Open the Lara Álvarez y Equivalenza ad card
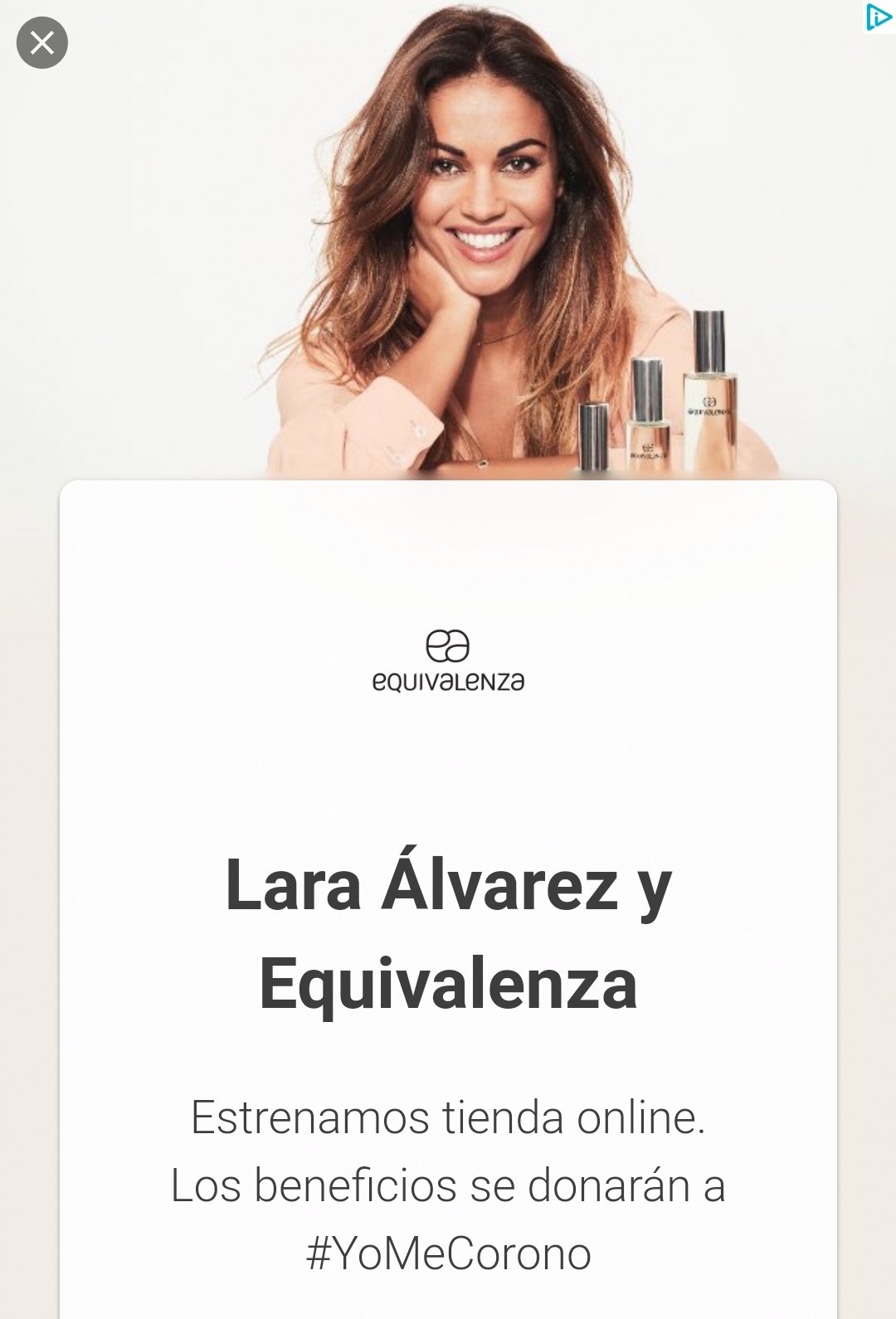The image size is (896, 1319). tap(448, 935)
